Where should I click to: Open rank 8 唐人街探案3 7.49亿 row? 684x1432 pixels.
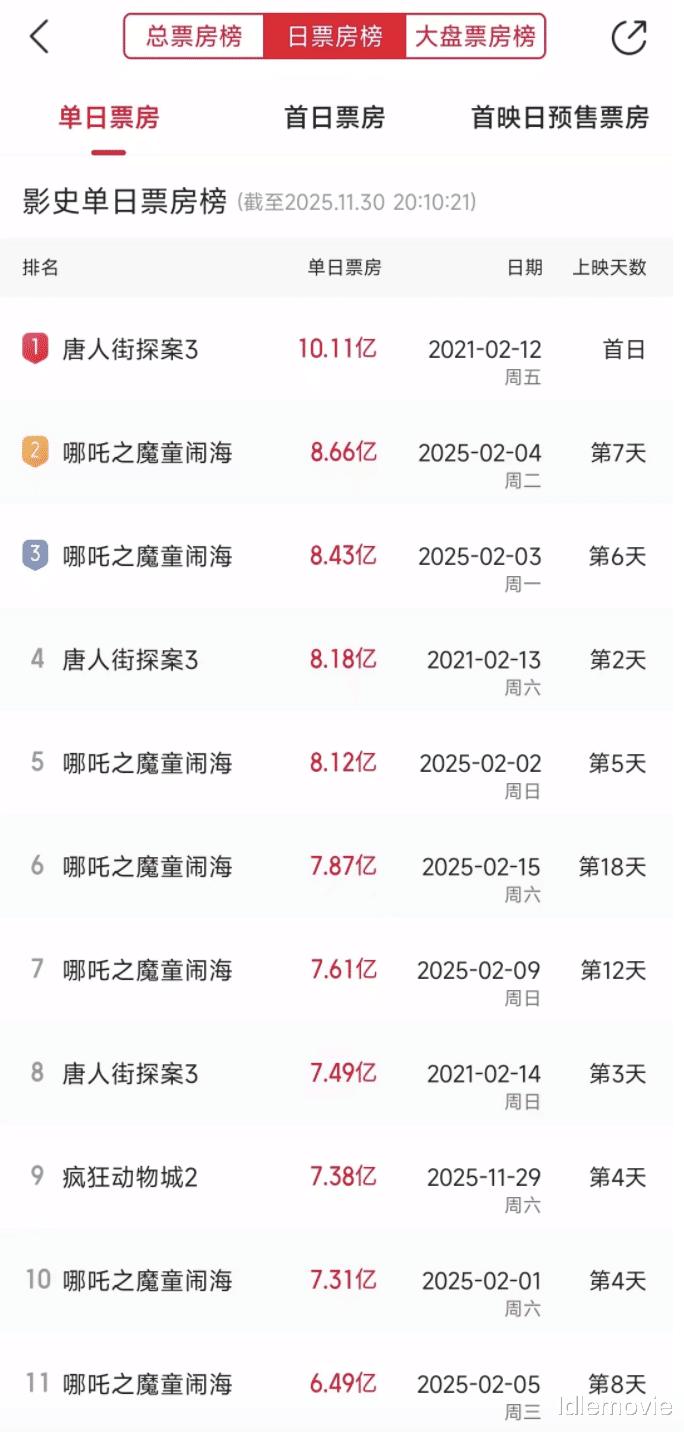[342, 1074]
